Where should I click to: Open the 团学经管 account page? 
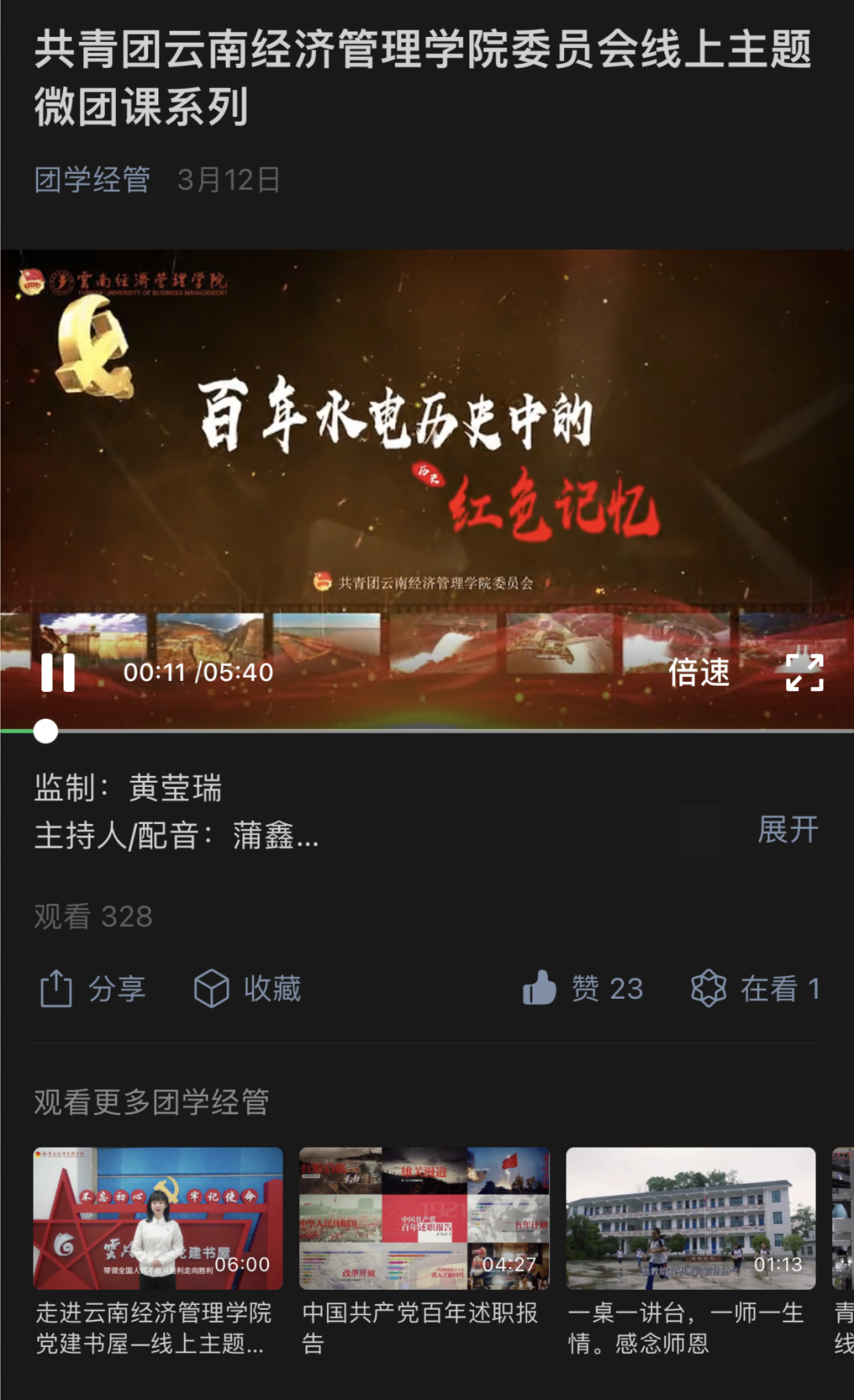point(93,180)
